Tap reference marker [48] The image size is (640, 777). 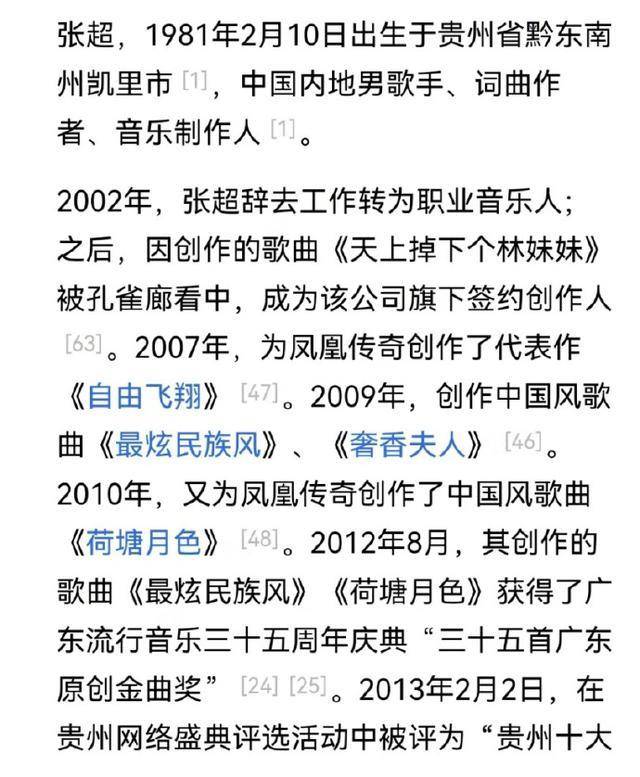258,539
